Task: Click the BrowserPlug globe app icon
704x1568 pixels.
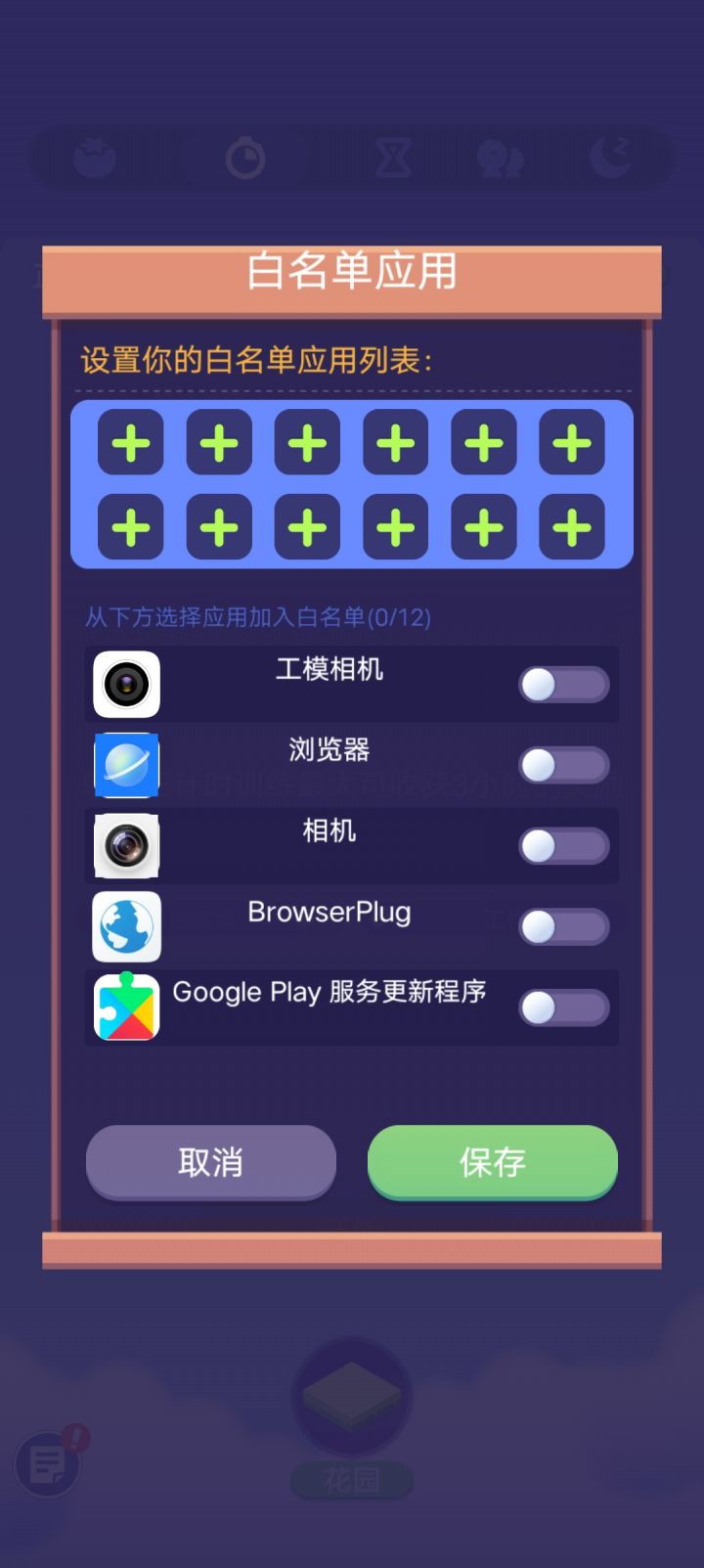Action: pos(126,925)
